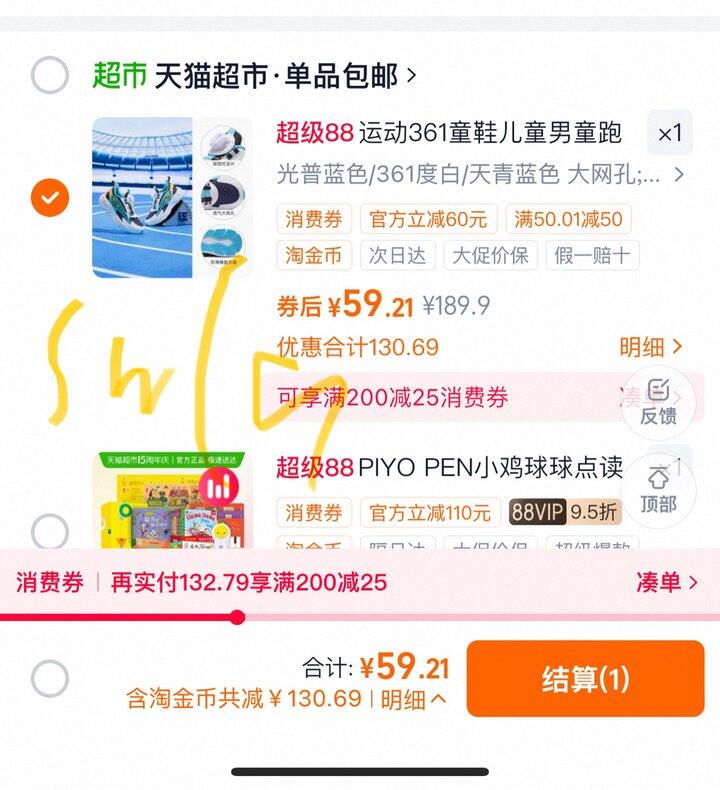Change the 361 shoes color and size options
The height and width of the screenshot is (790, 720).
coord(480,175)
